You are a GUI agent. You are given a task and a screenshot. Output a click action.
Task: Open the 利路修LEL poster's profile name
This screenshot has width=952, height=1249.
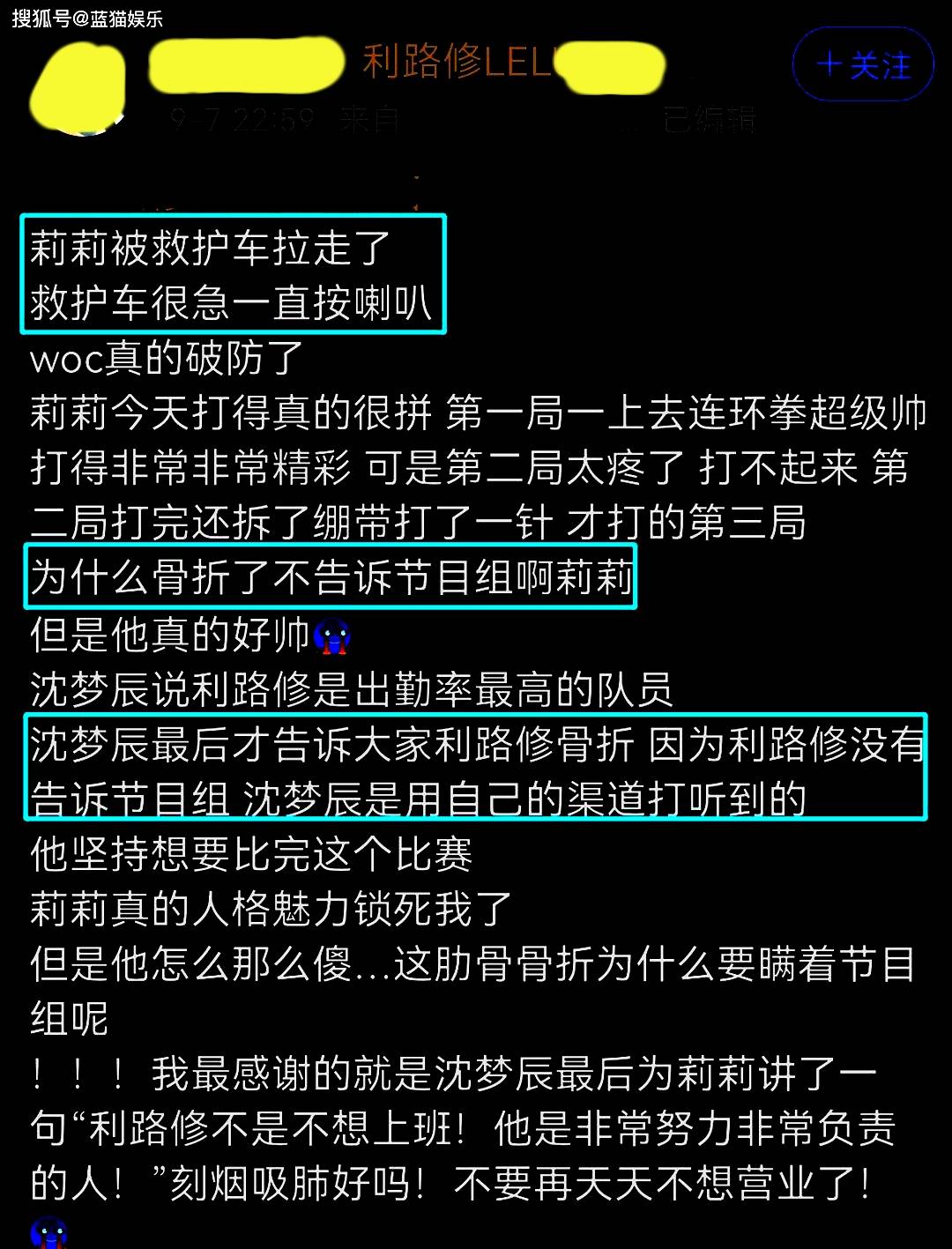tap(457, 63)
